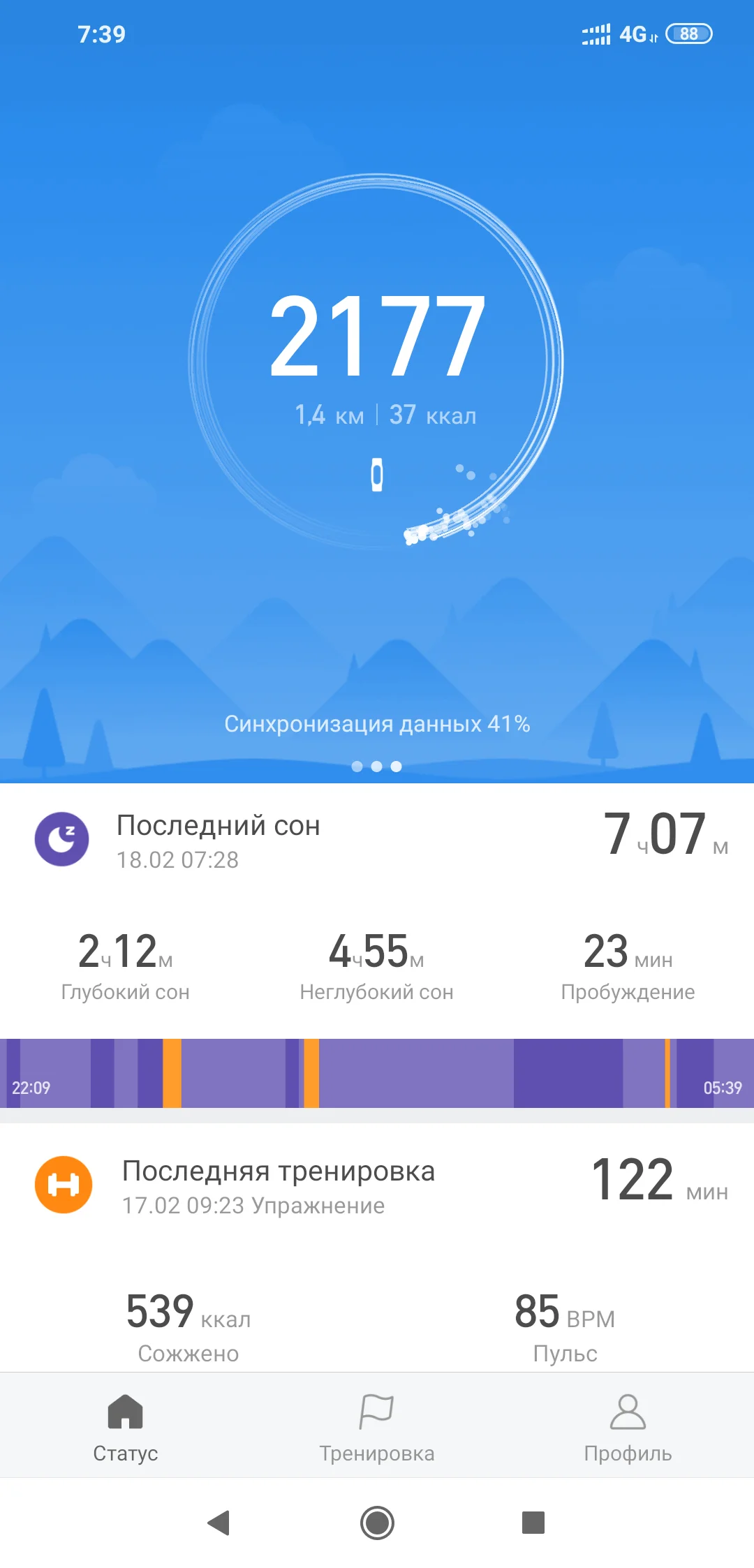Tap the first page indicator dot
754x1568 pixels.
tap(357, 767)
